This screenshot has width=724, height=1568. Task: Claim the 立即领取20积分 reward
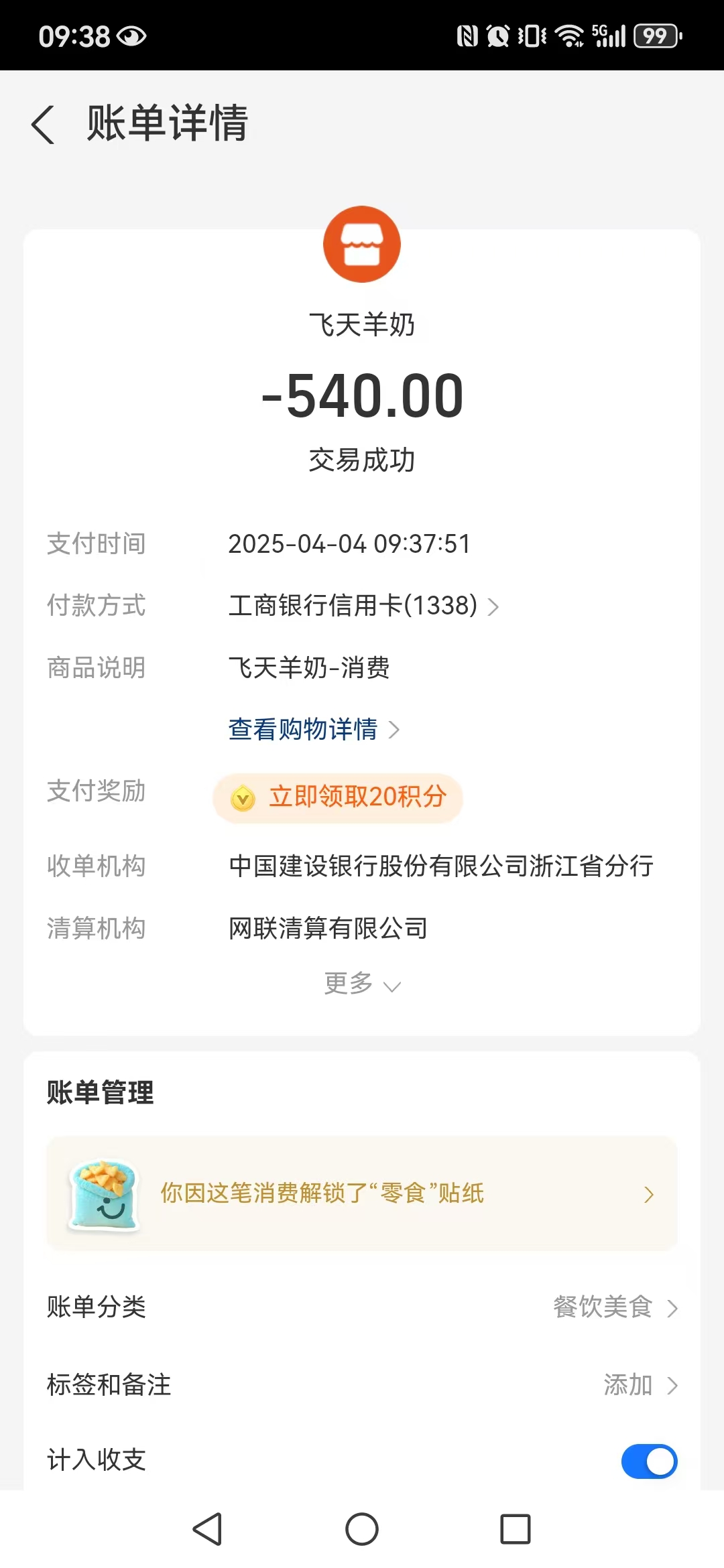[x=338, y=797]
